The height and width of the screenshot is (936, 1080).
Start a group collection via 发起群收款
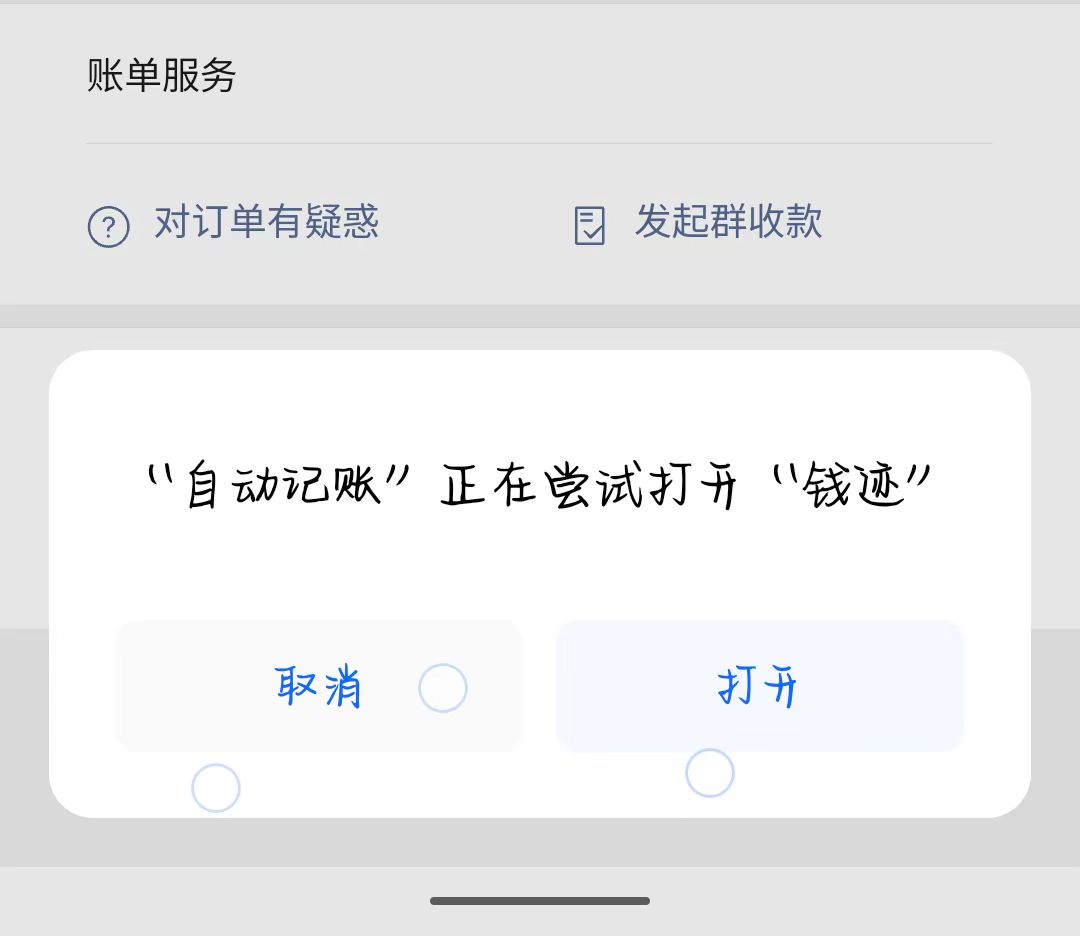[699, 223]
